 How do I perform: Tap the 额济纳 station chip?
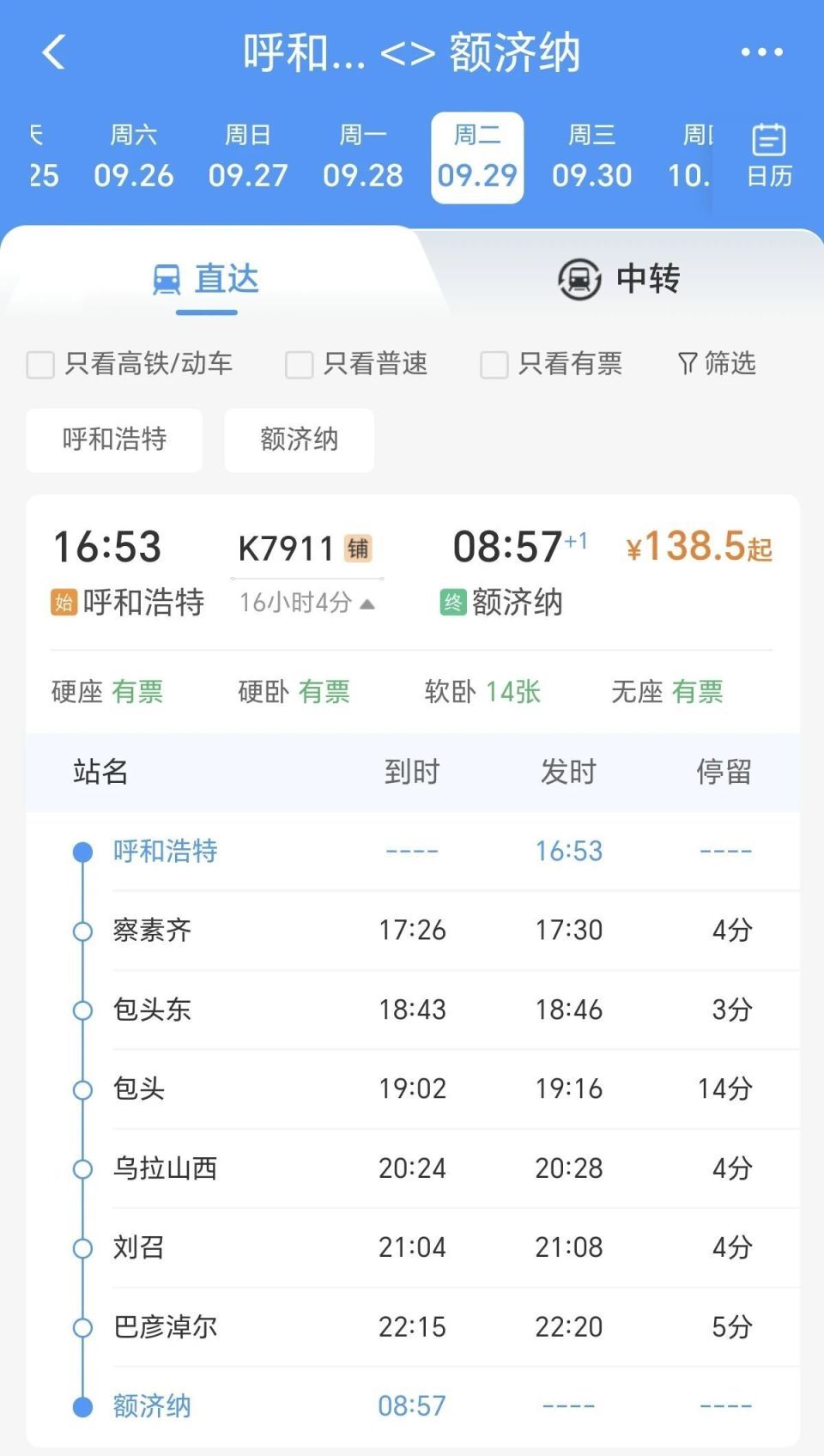point(299,440)
